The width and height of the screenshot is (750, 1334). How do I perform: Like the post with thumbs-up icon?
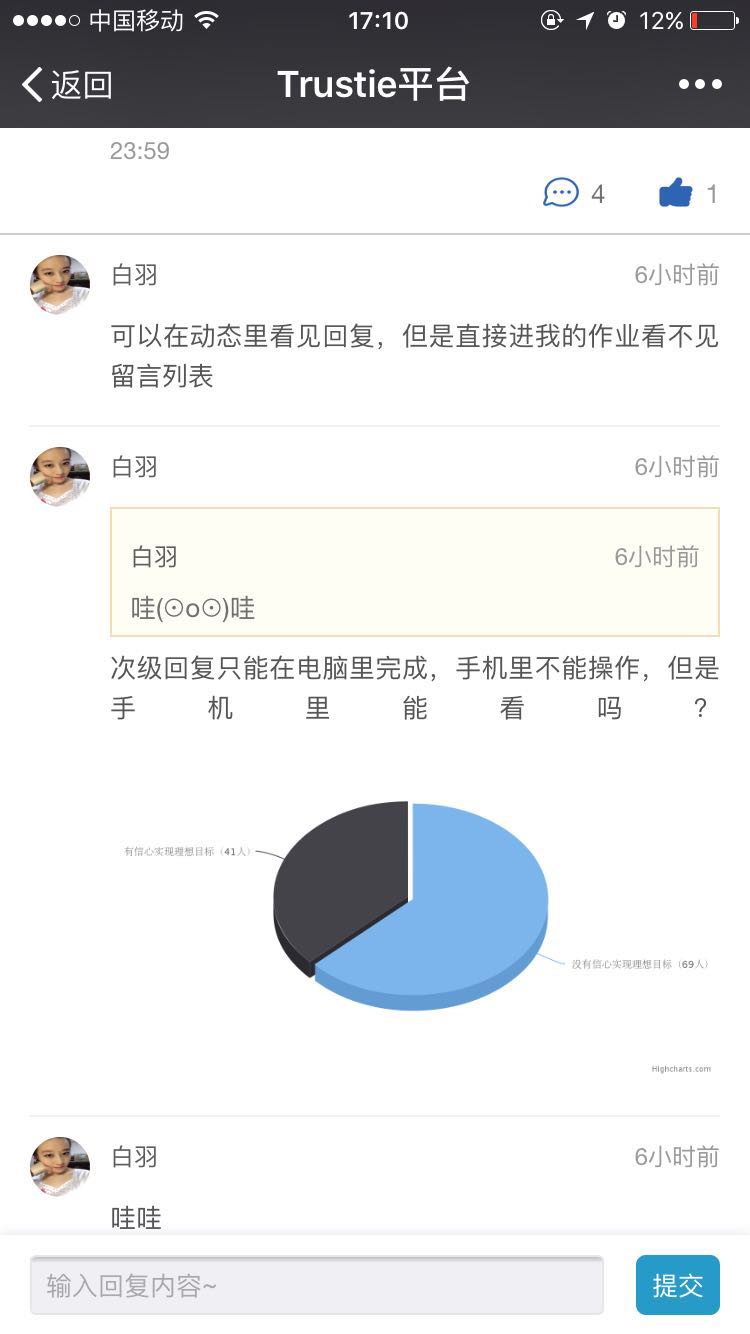(676, 193)
